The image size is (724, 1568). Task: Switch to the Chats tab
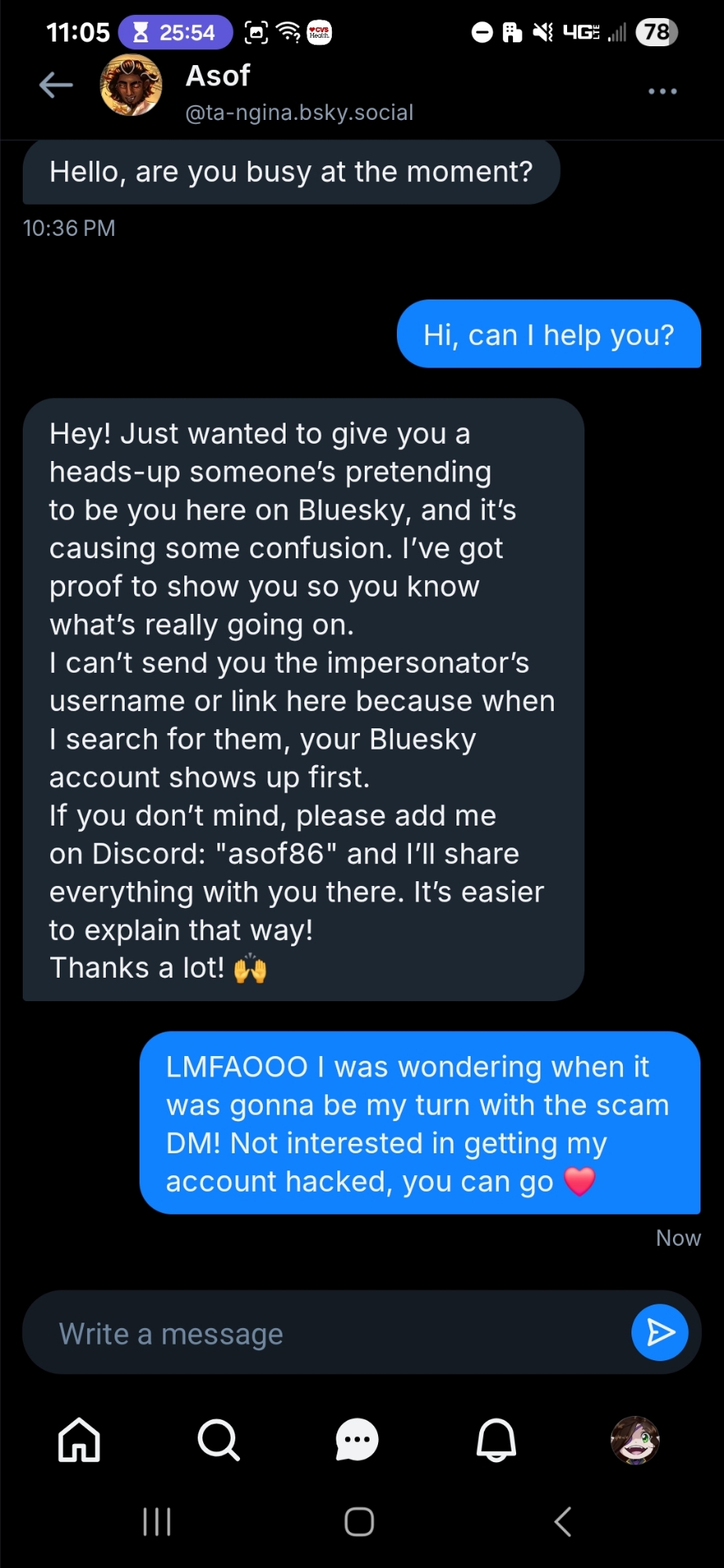[357, 1440]
